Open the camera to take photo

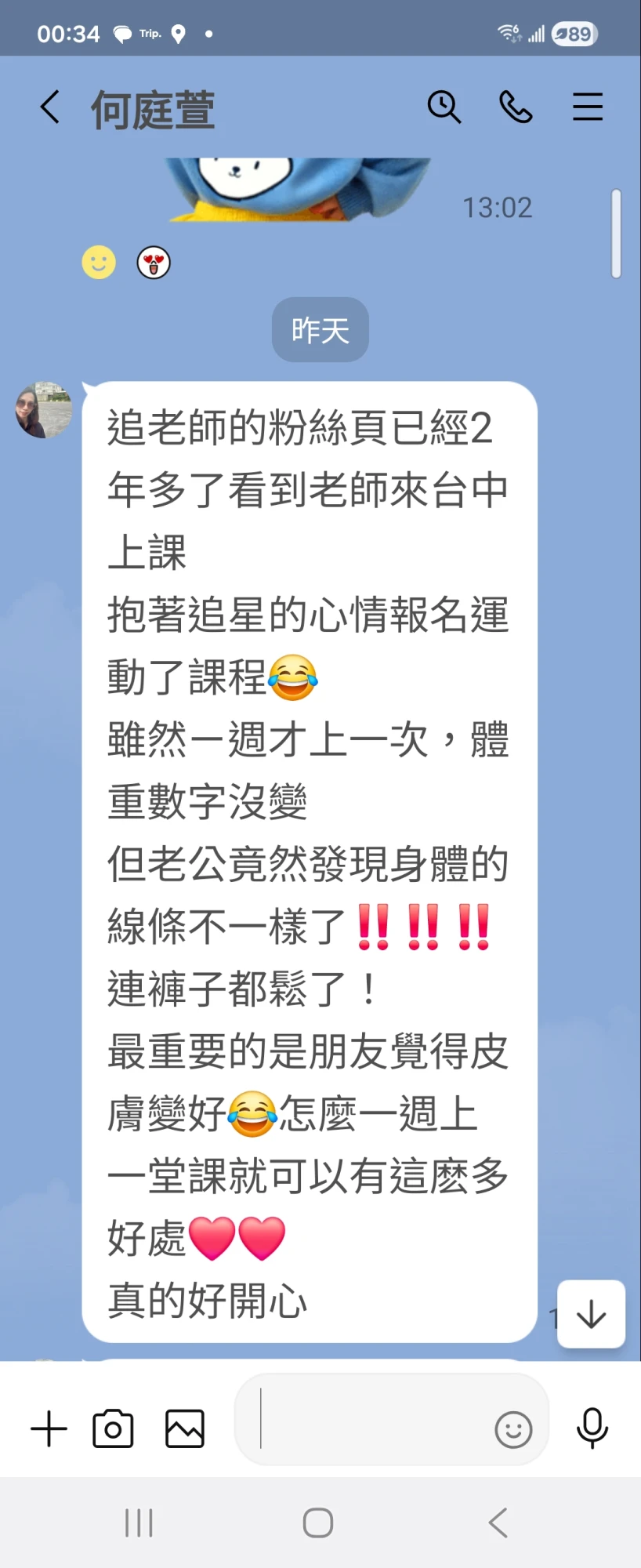(114, 1428)
